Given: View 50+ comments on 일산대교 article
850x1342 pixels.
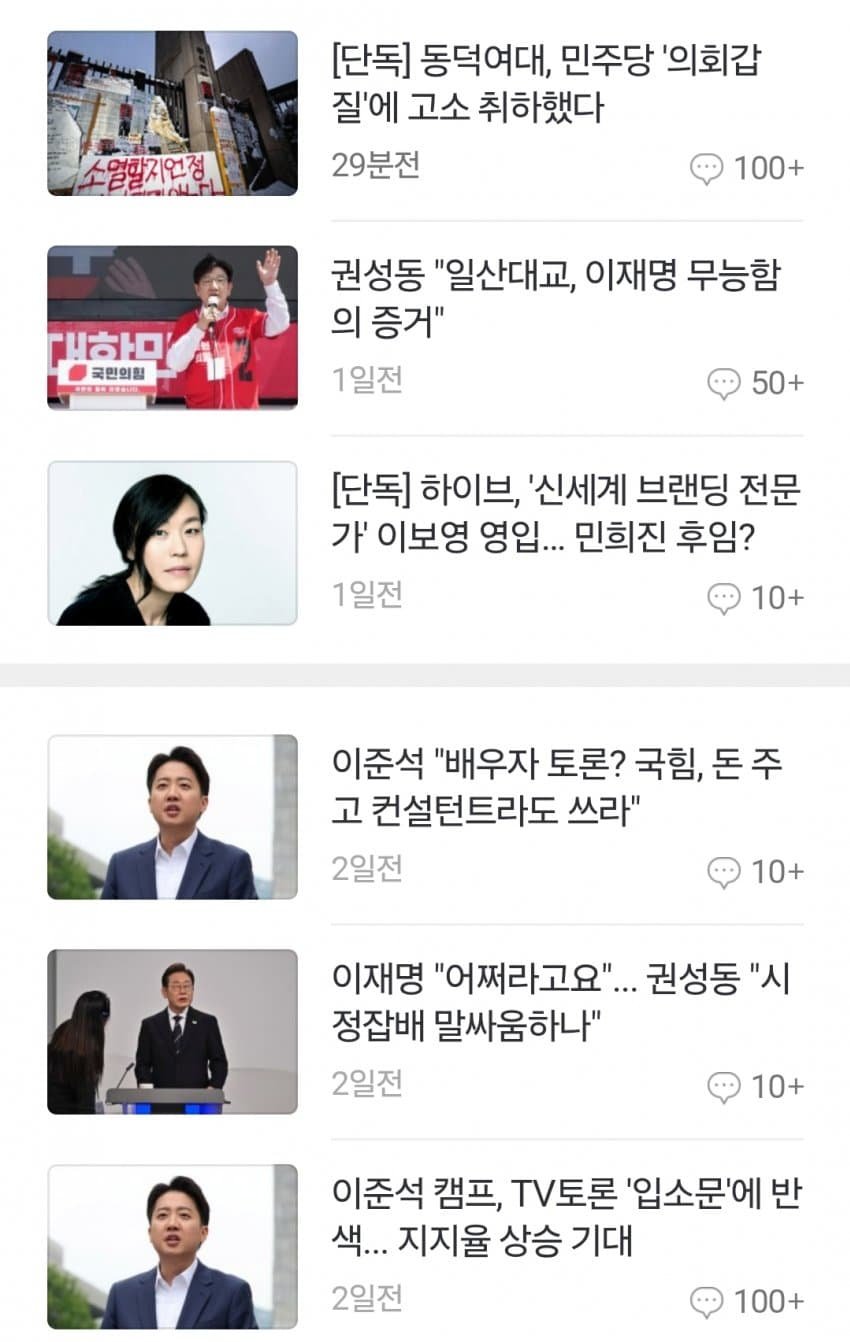Looking at the screenshot, I should tap(755, 383).
